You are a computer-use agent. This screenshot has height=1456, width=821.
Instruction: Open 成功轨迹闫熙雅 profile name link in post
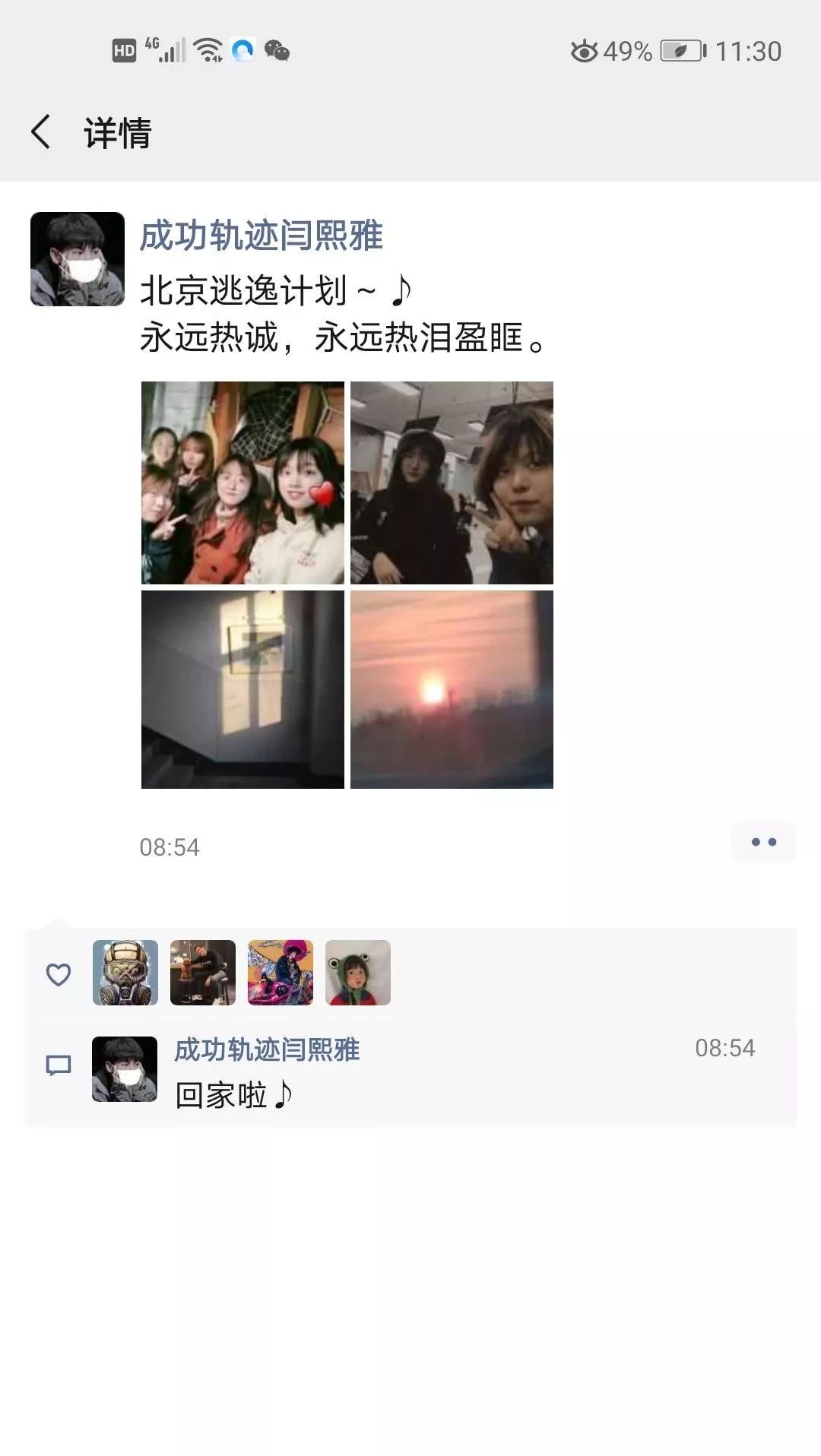coord(261,236)
